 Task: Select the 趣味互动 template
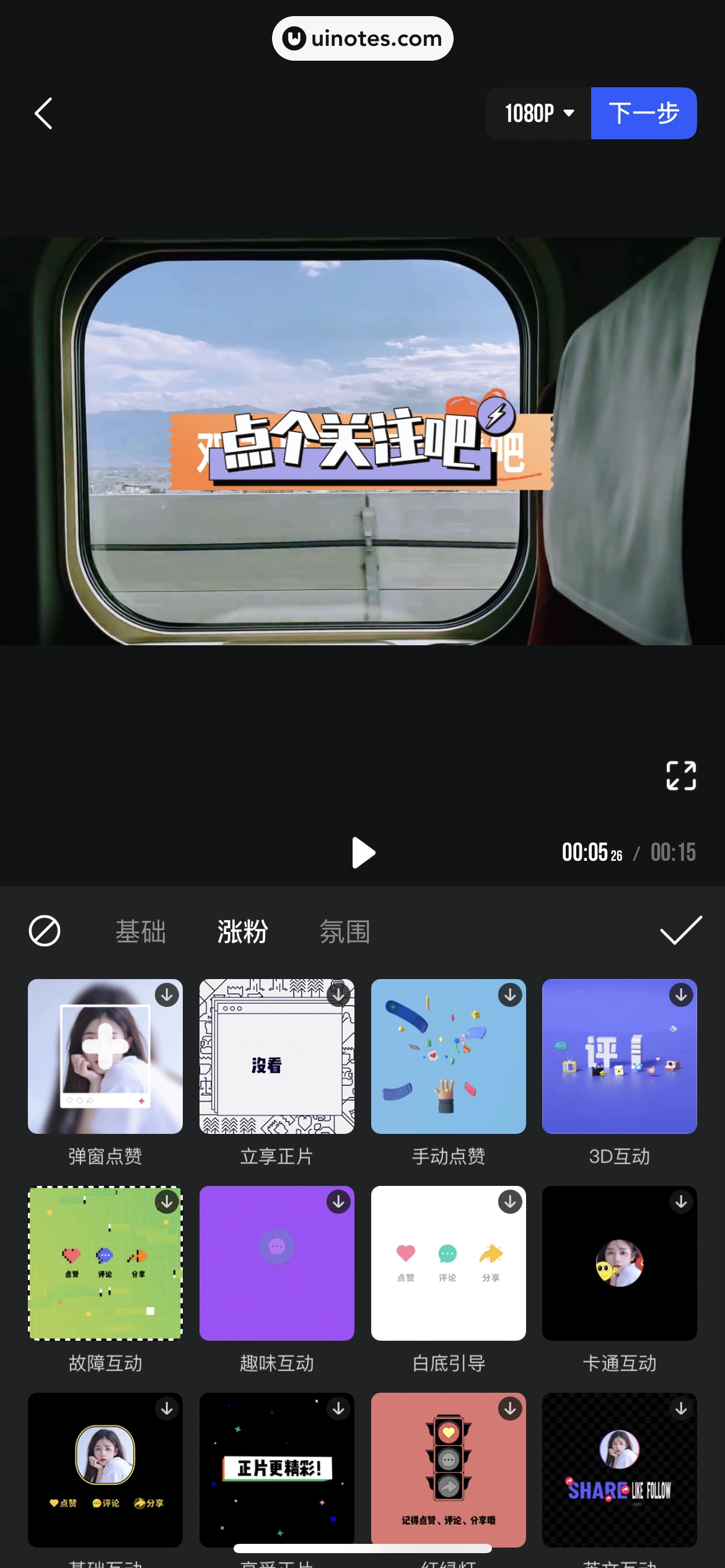click(277, 1263)
